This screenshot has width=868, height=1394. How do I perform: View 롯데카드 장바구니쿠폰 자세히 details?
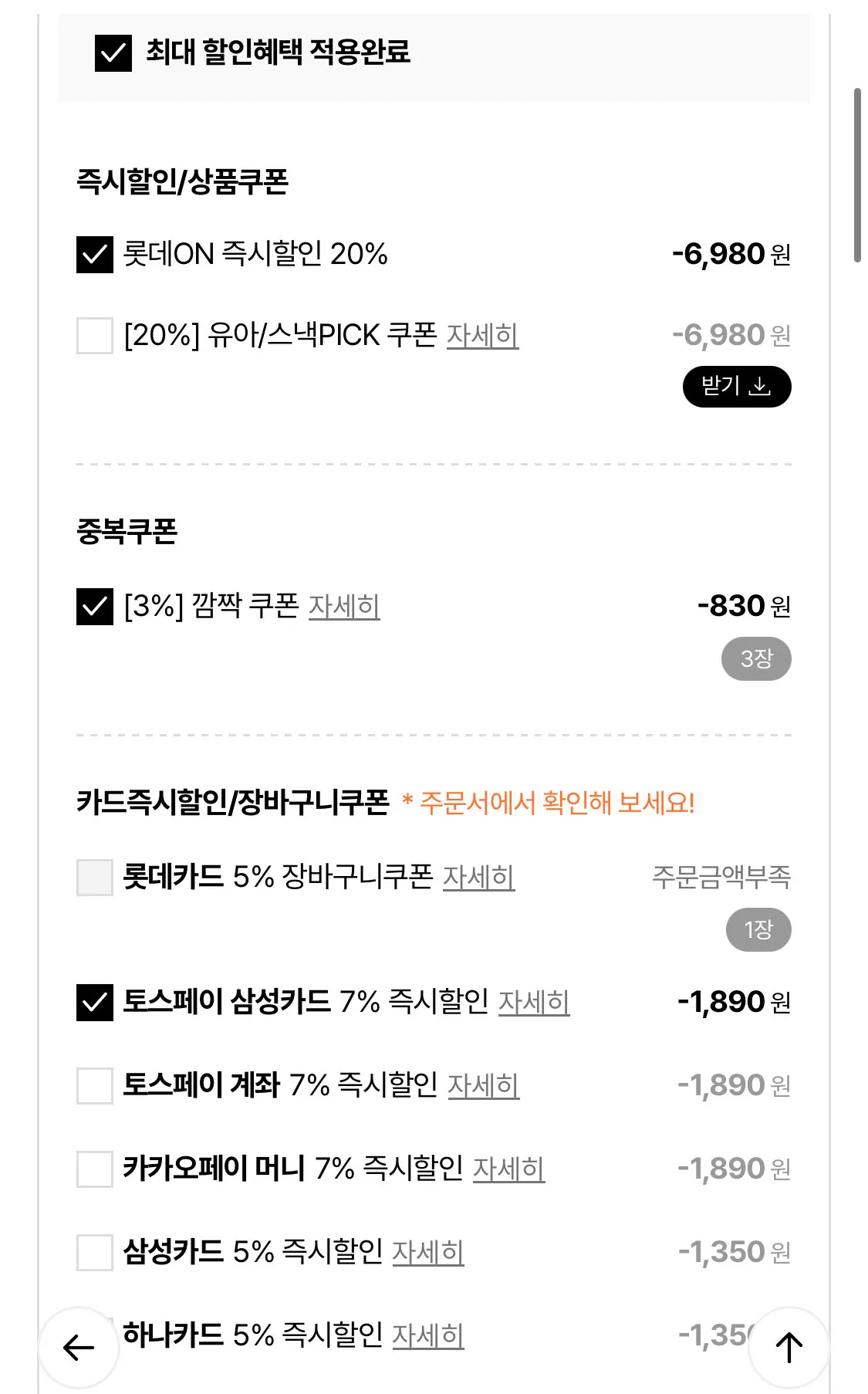[x=478, y=878]
